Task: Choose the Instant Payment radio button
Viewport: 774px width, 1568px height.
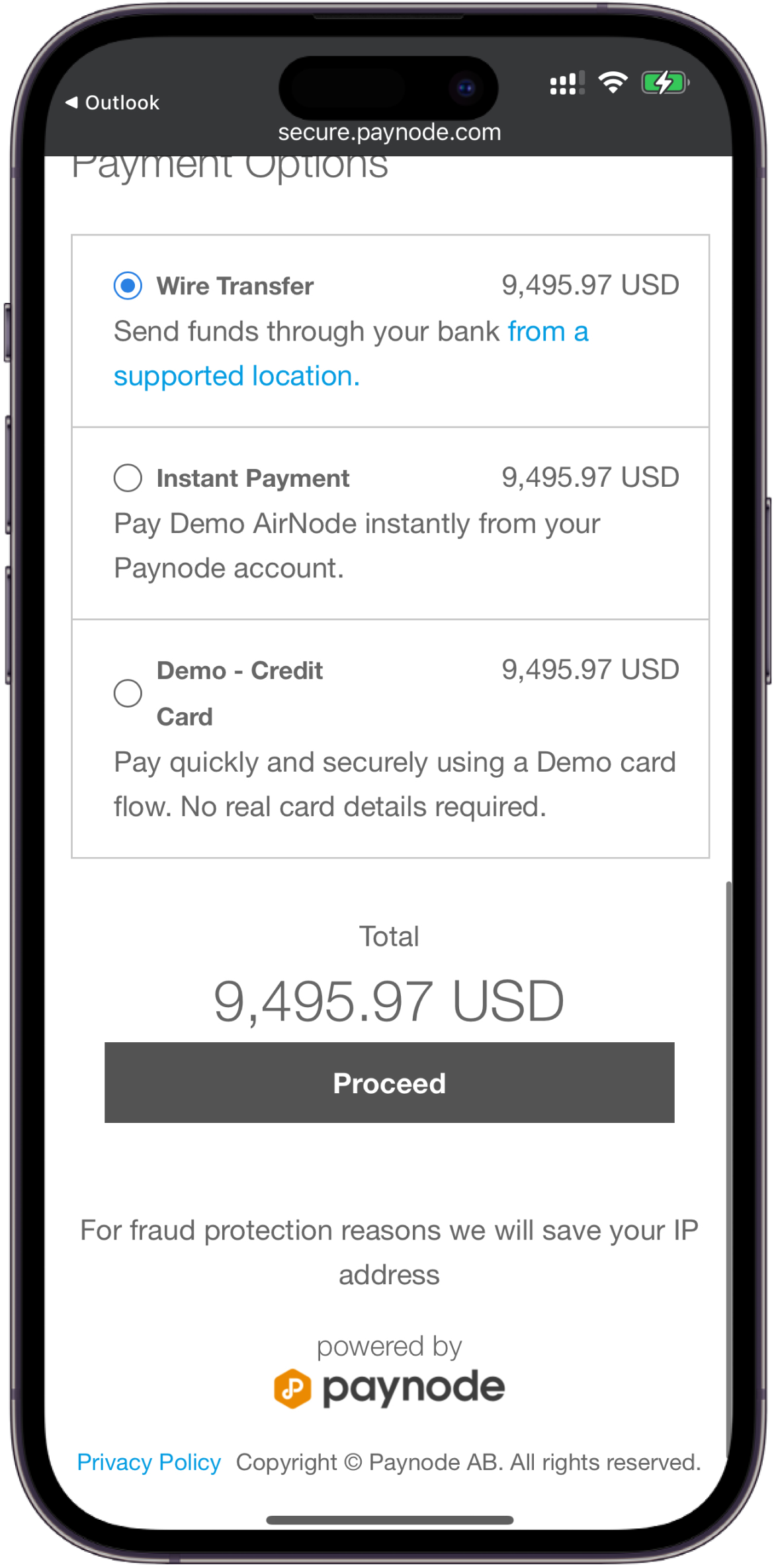Action: 128,478
